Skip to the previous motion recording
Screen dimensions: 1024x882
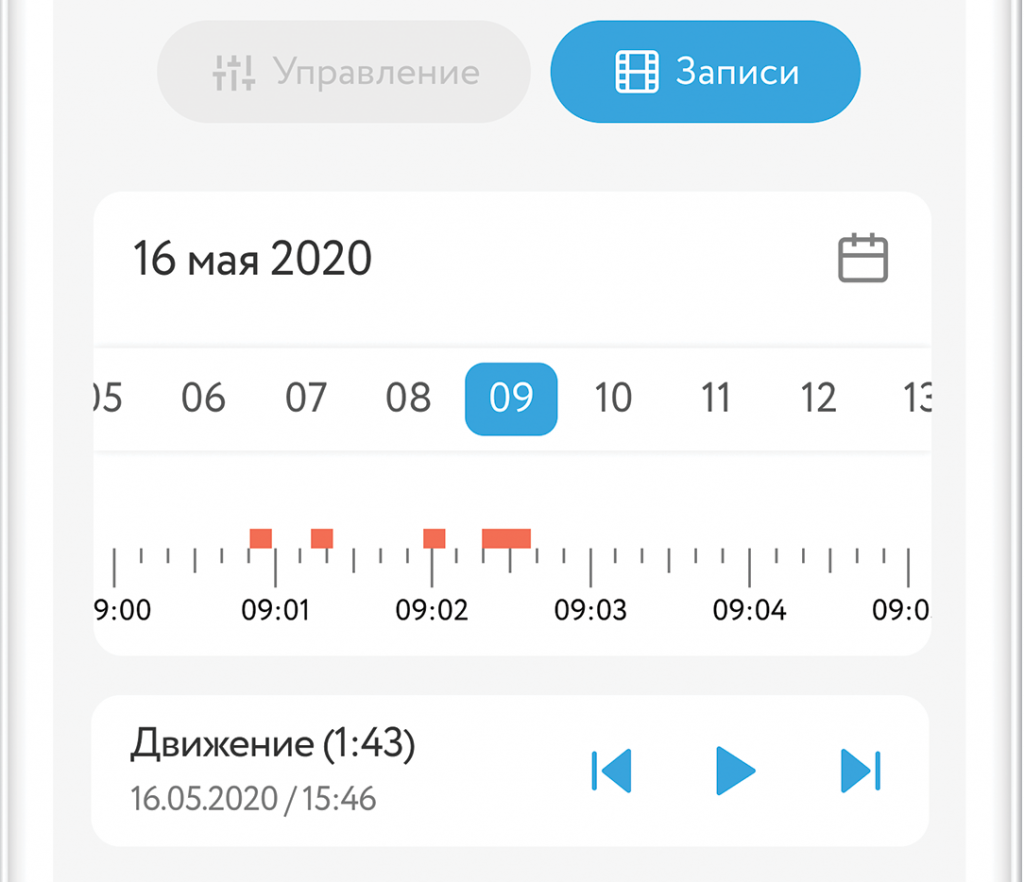(612, 771)
